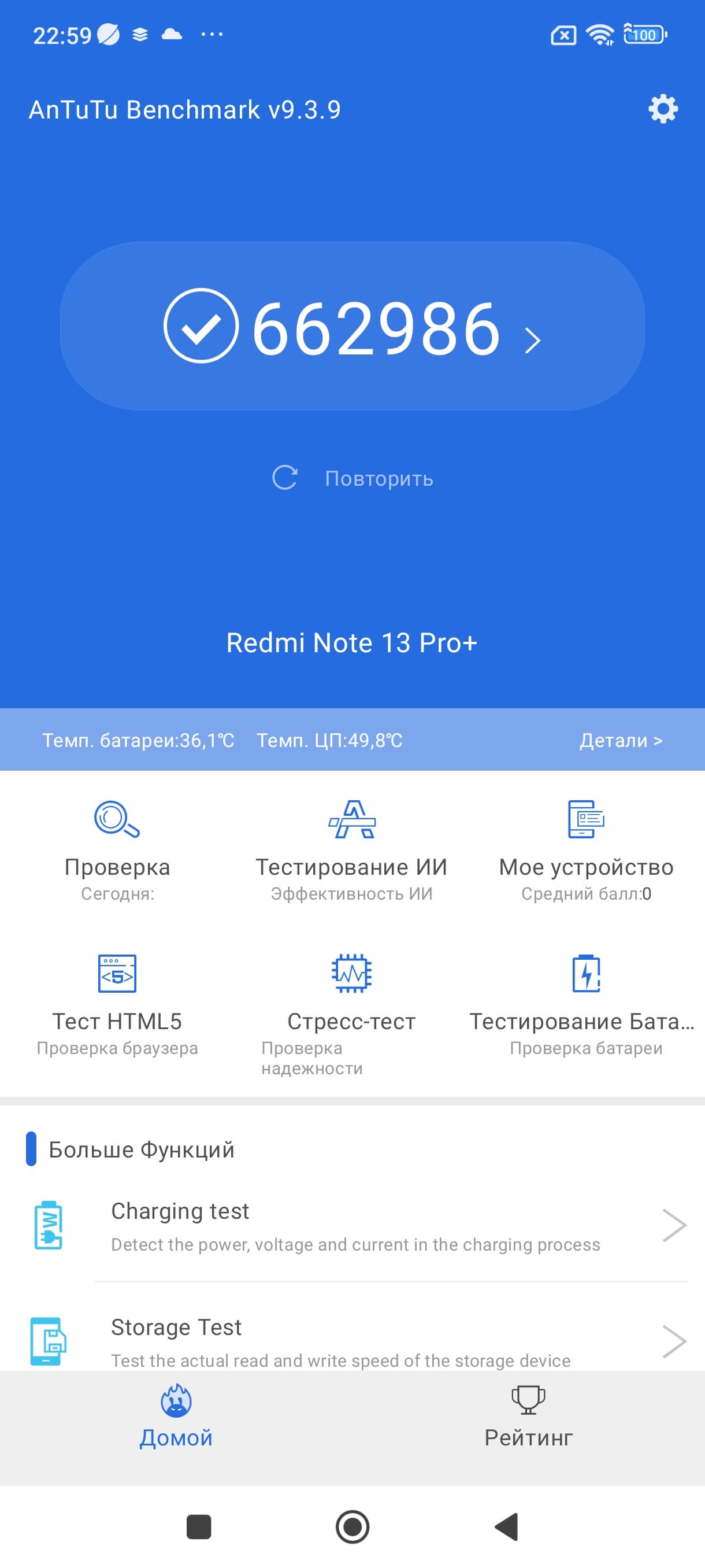Open Мое устройство info

tap(586, 849)
